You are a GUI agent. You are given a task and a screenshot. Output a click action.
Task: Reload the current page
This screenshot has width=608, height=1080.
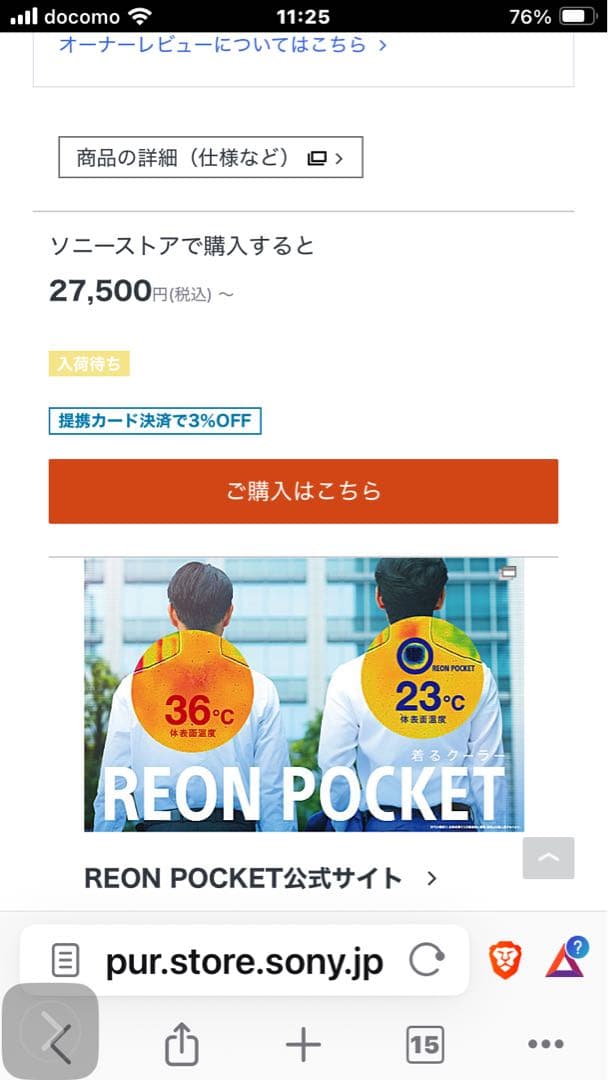[427, 962]
